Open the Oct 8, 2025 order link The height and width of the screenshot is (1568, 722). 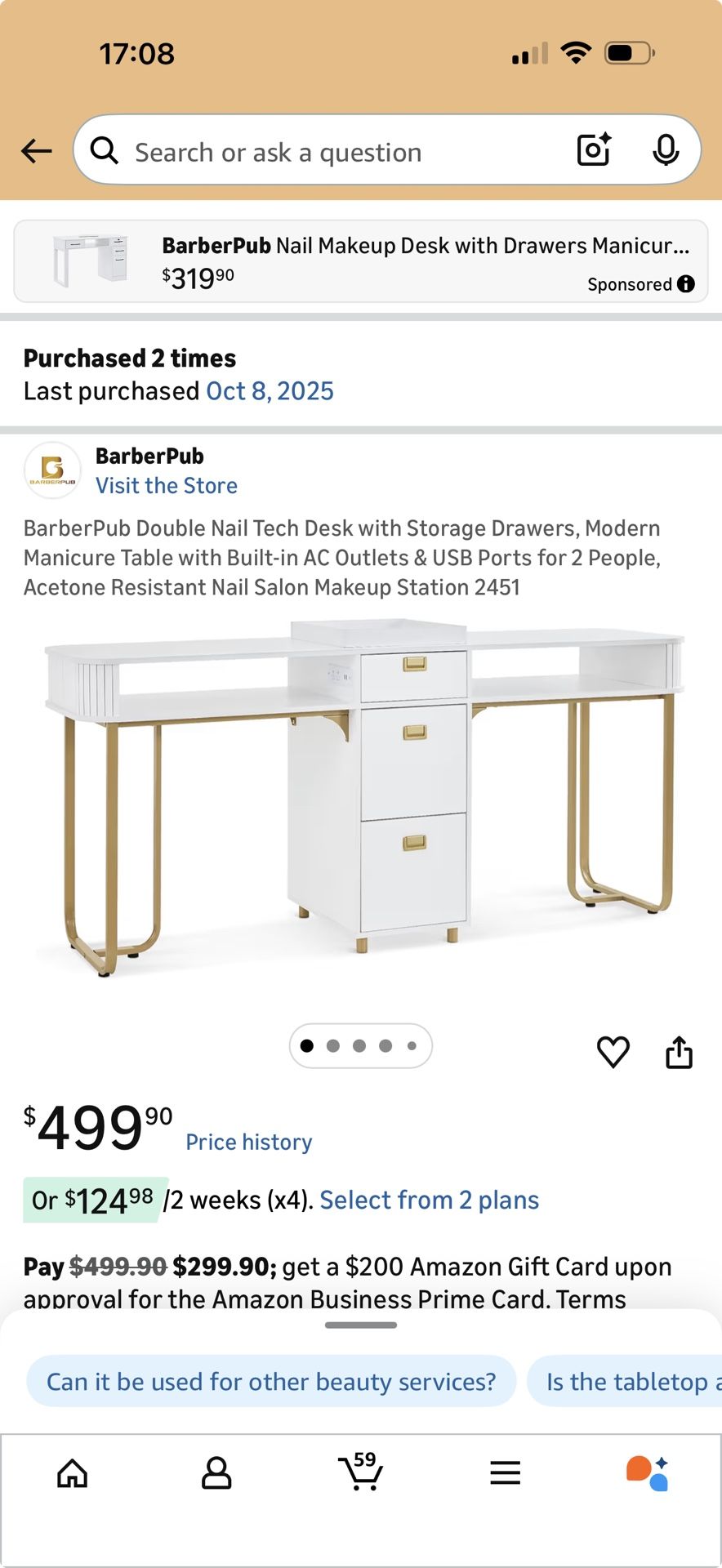pyautogui.click(x=270, y=391)
